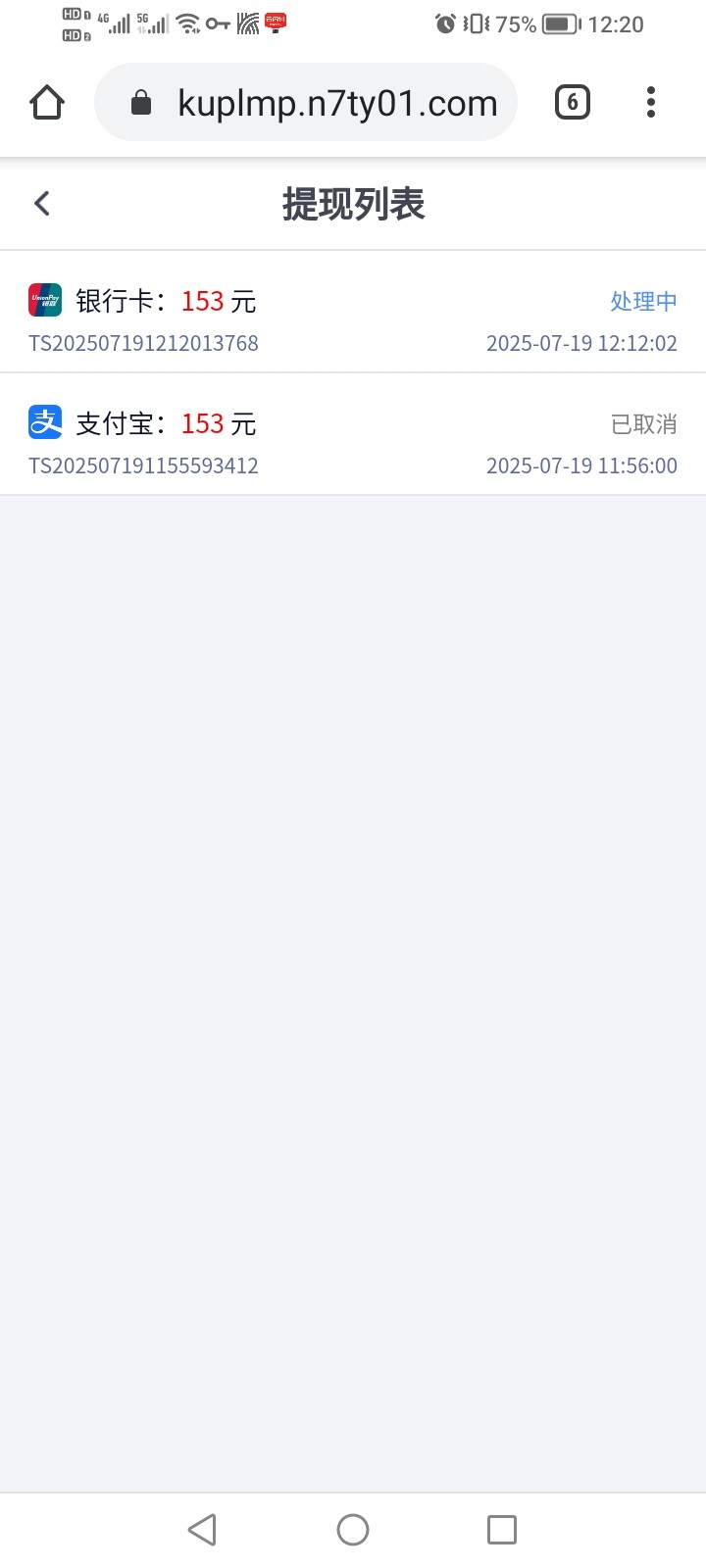
Task: Tap the system back navigation button
Action: point(202,1530)
